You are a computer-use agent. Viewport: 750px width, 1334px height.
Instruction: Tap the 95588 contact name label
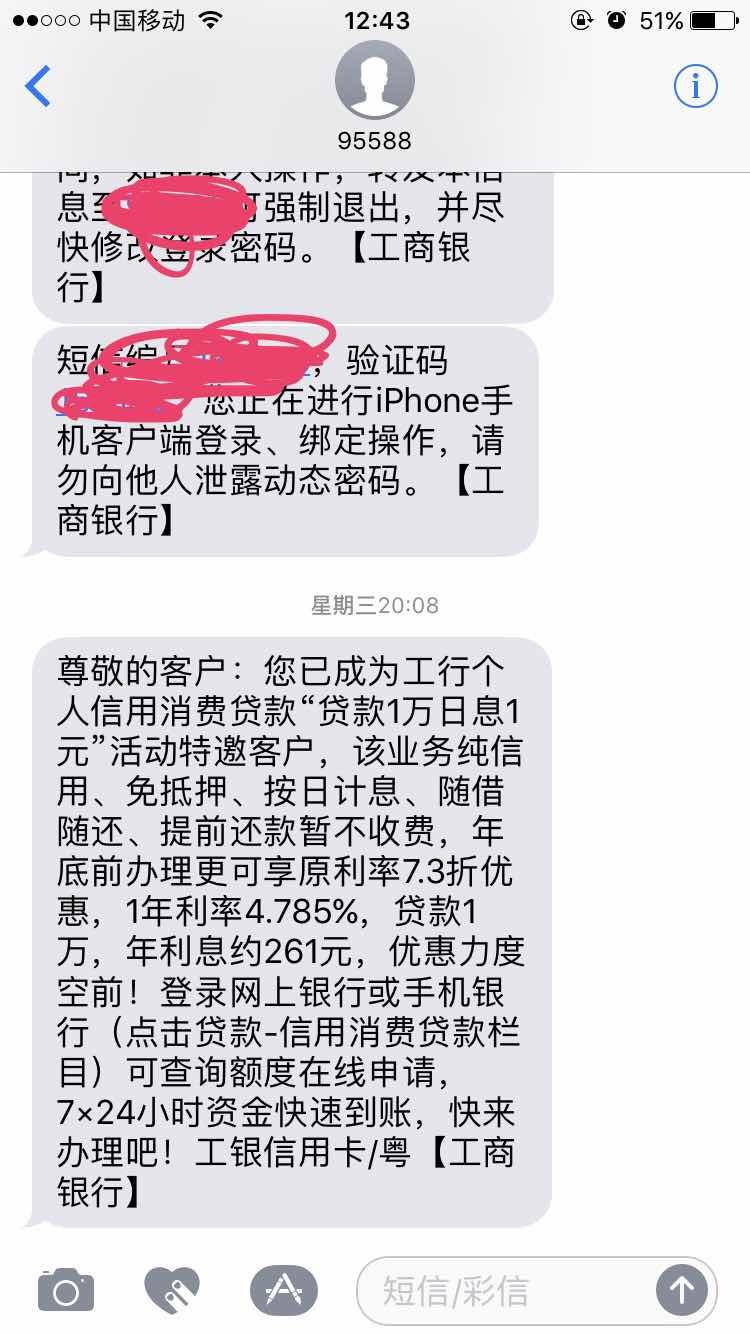(x=375, y=141)
